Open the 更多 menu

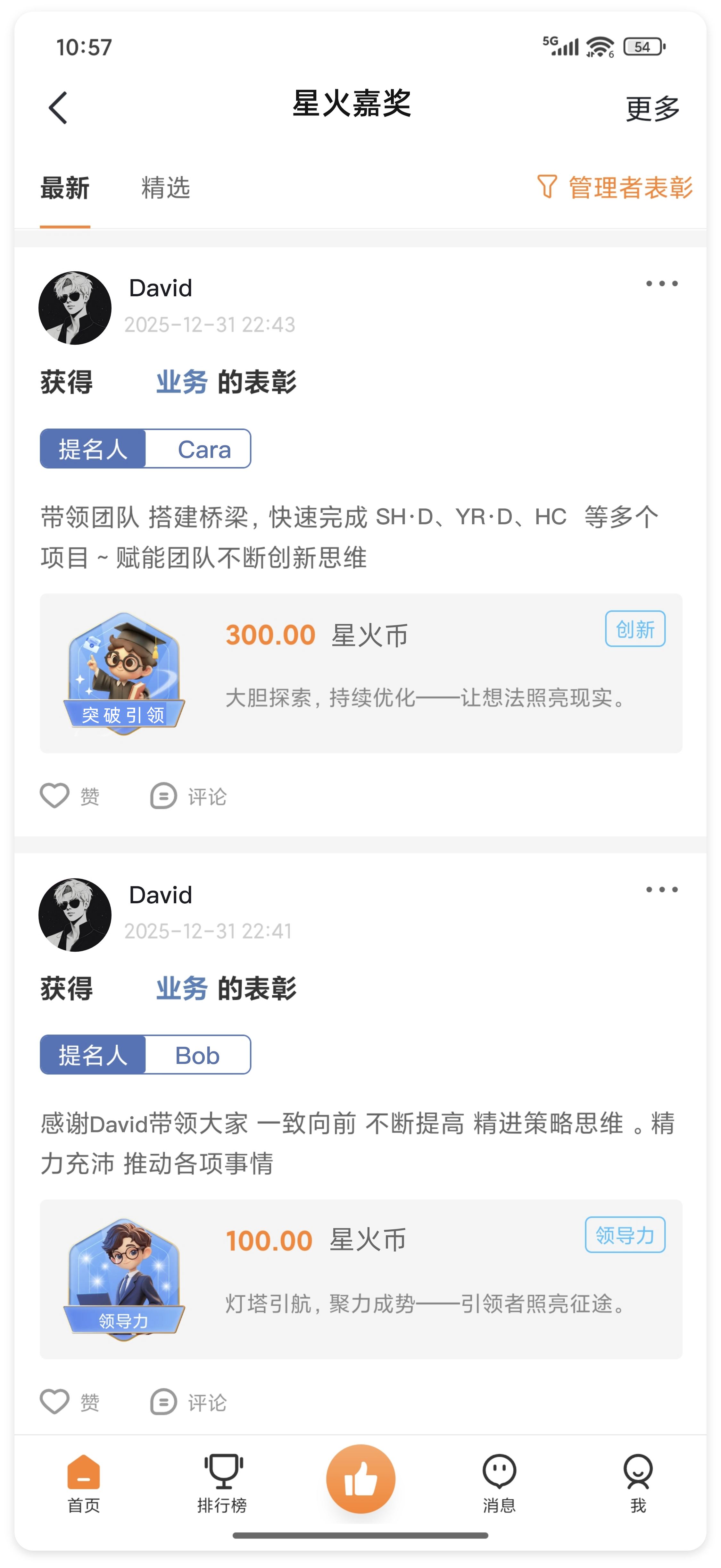point(652,108)
